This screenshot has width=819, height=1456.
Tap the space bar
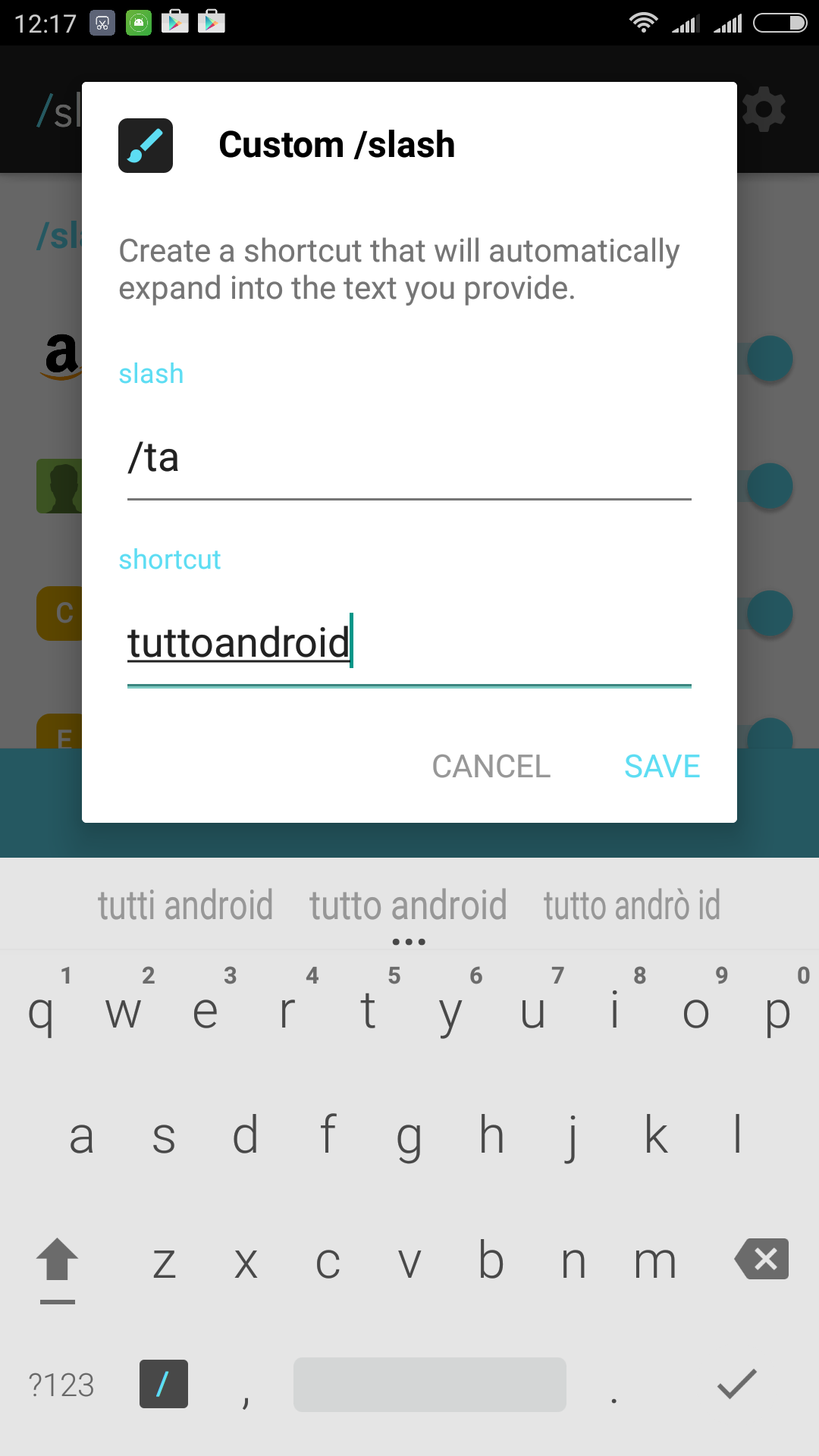click(x=430, y=1384)
